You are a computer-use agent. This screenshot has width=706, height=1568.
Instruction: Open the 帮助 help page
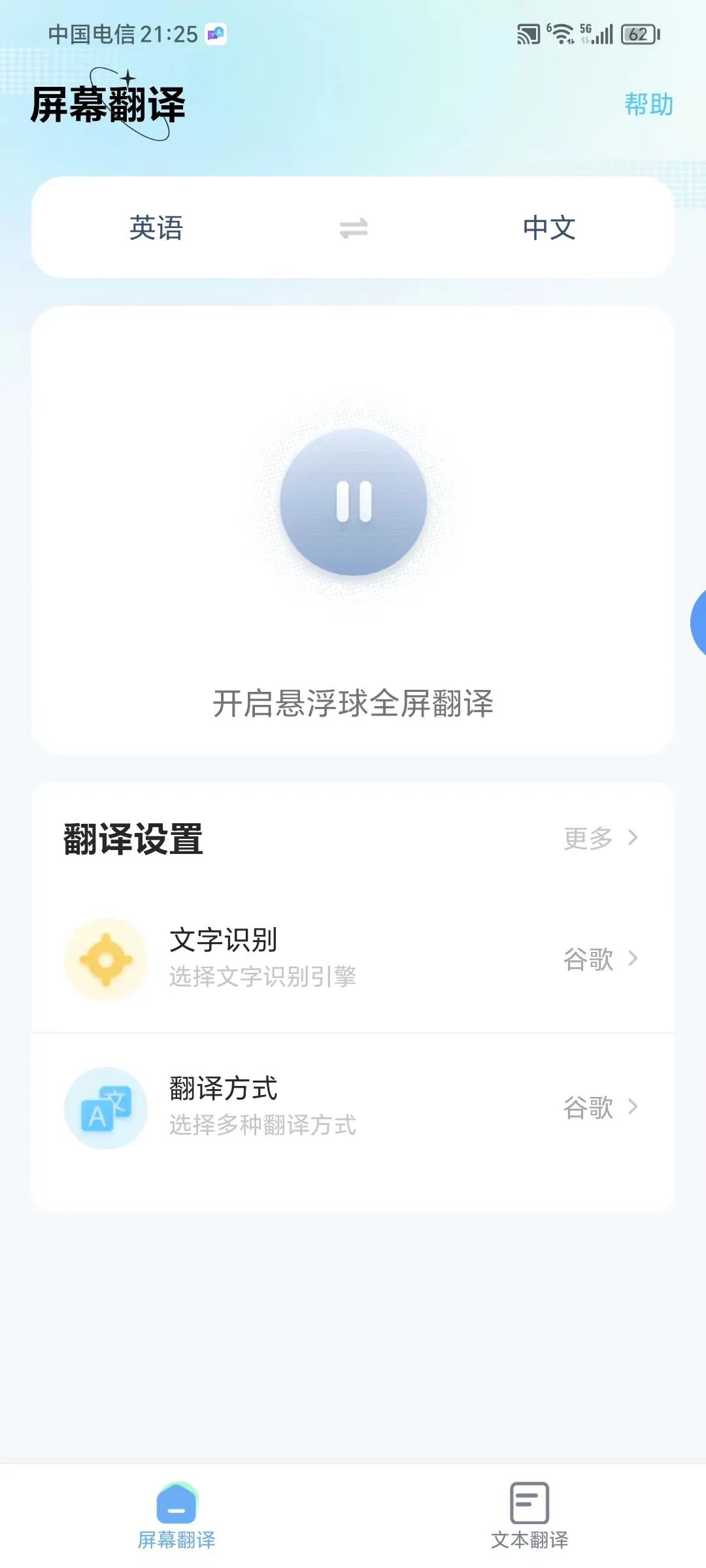pyautogui.click(x=648, y=105)
